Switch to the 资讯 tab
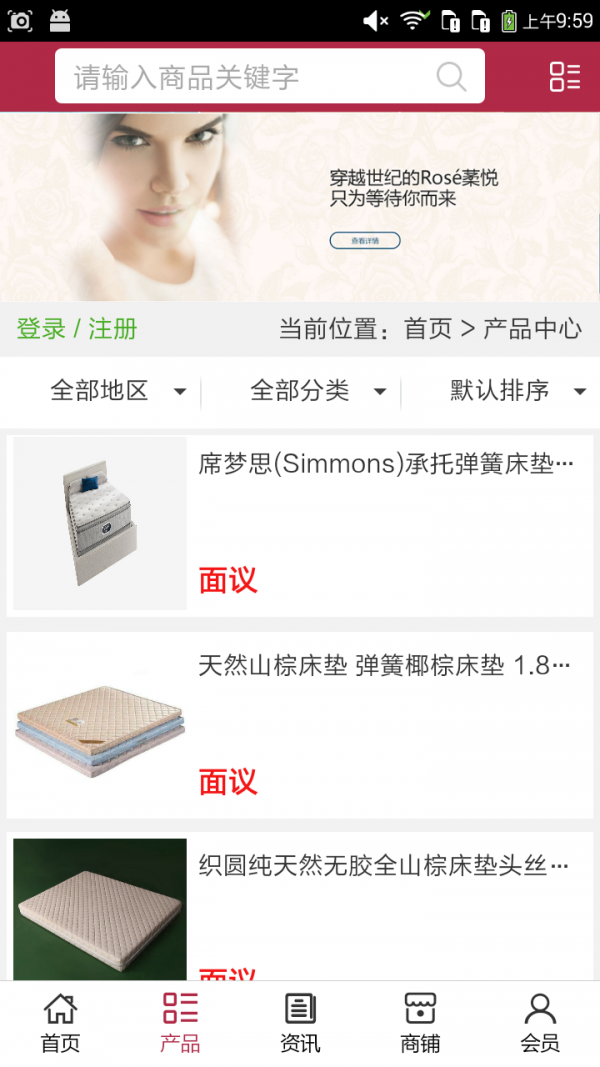The image size is (600, 1067). click(300, 1023)
